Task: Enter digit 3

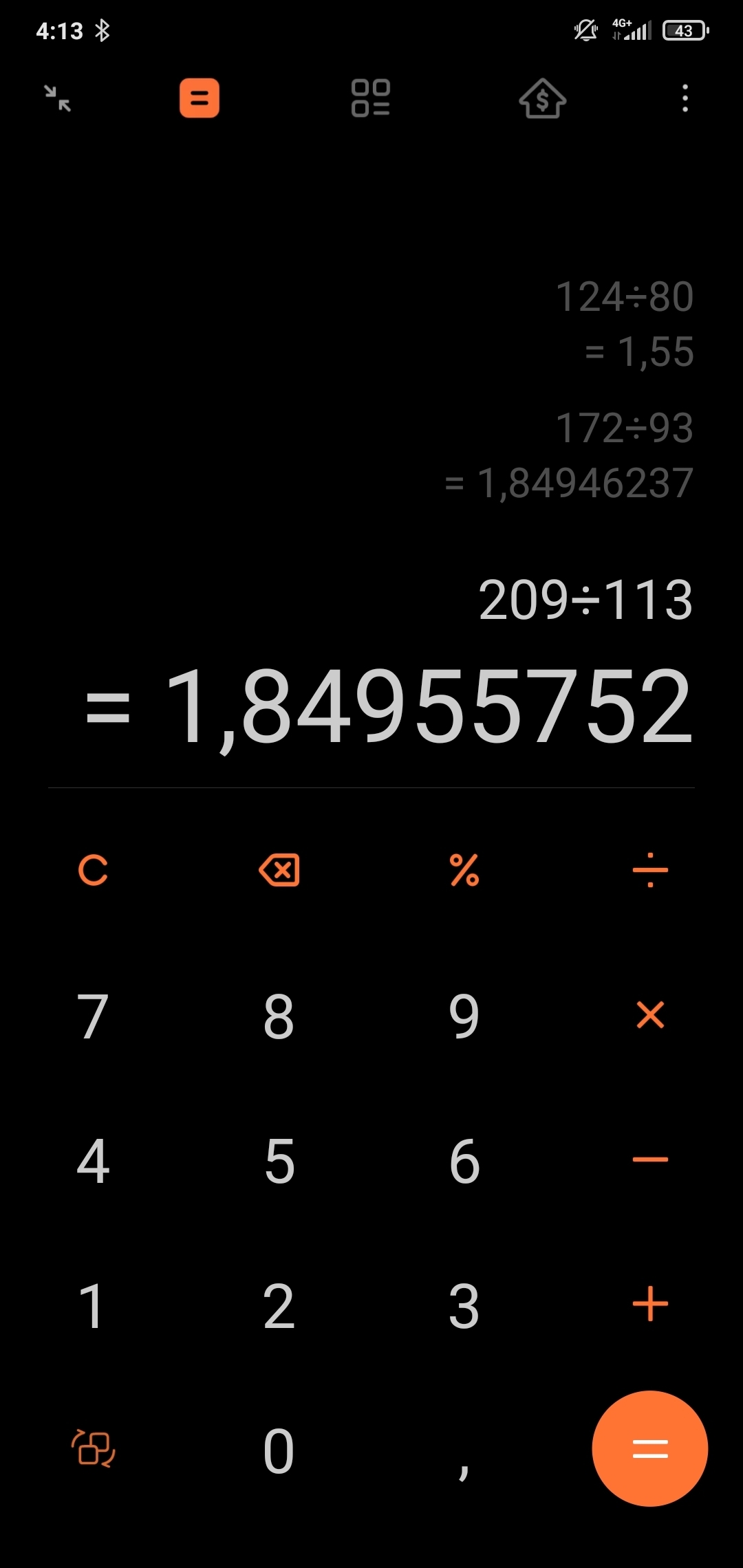Action: 464,1306
